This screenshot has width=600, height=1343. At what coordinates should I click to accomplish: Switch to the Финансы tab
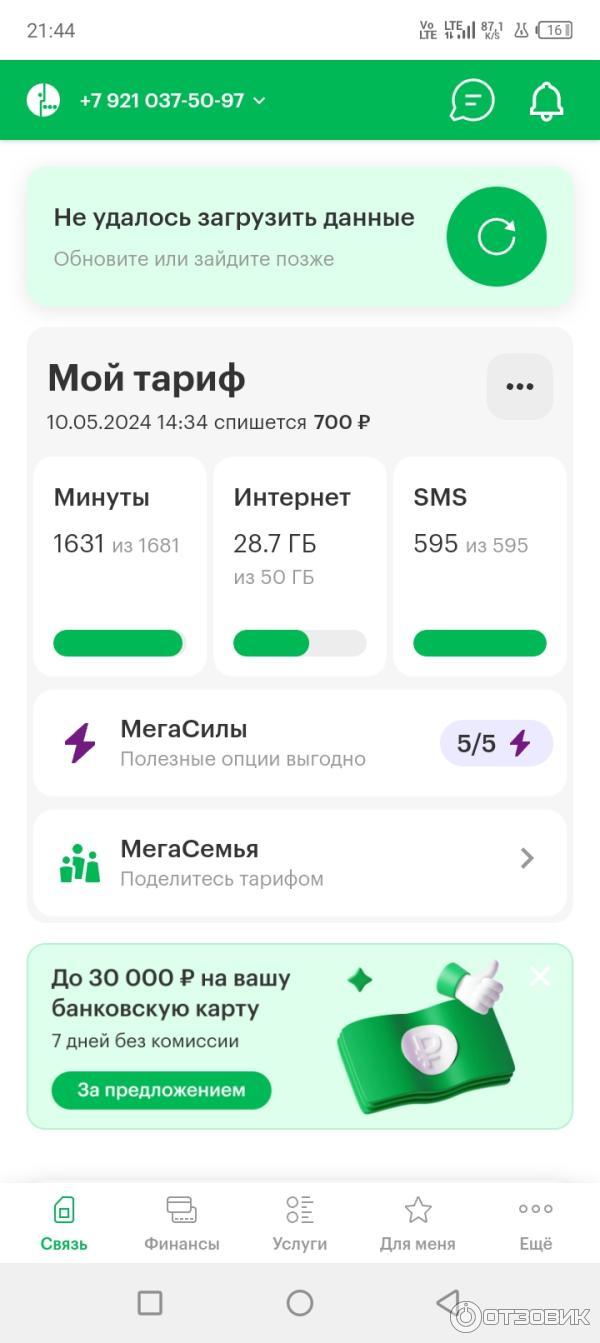click(182, 1223)
